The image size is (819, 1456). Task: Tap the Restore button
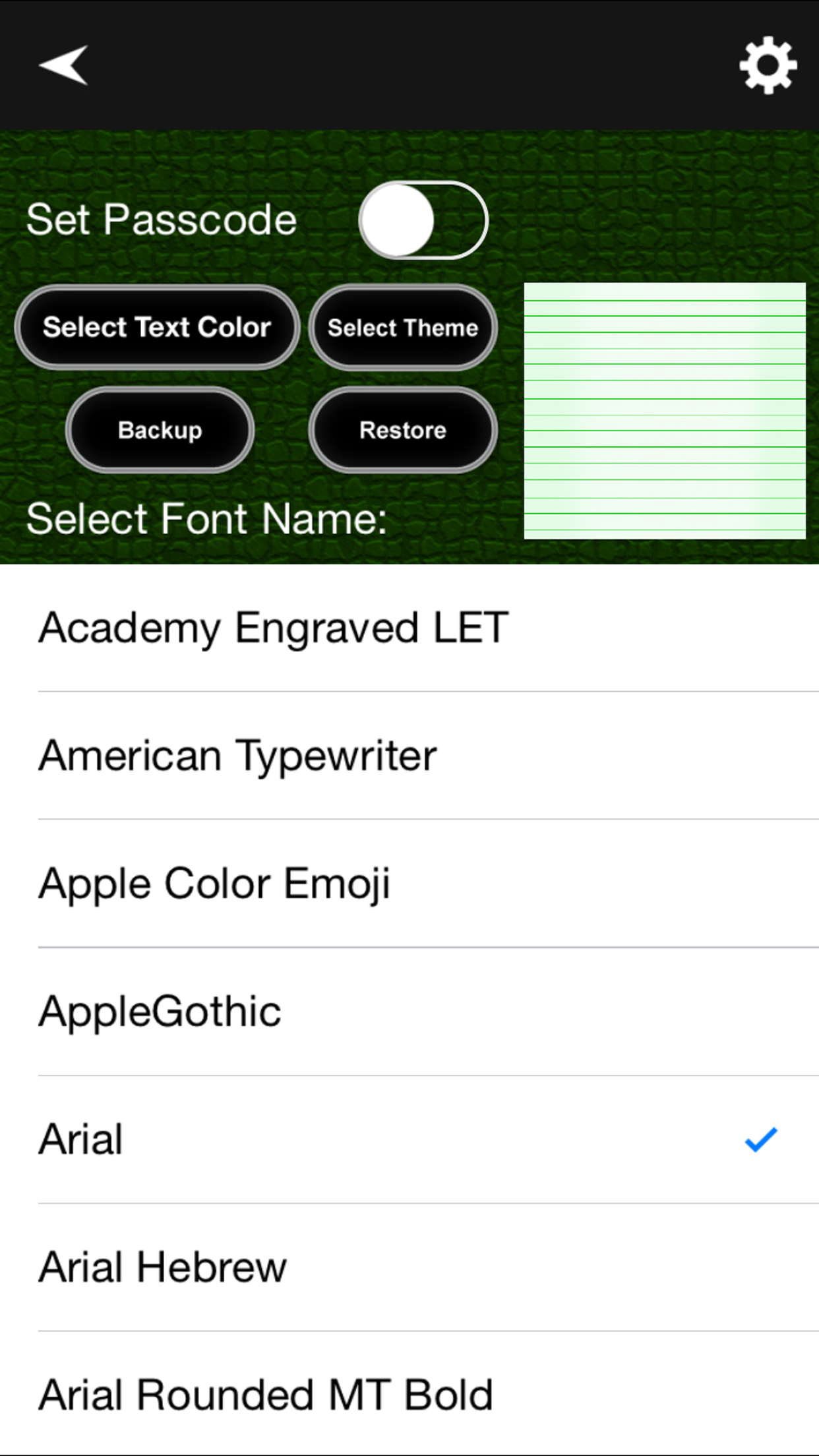point(403,430)
